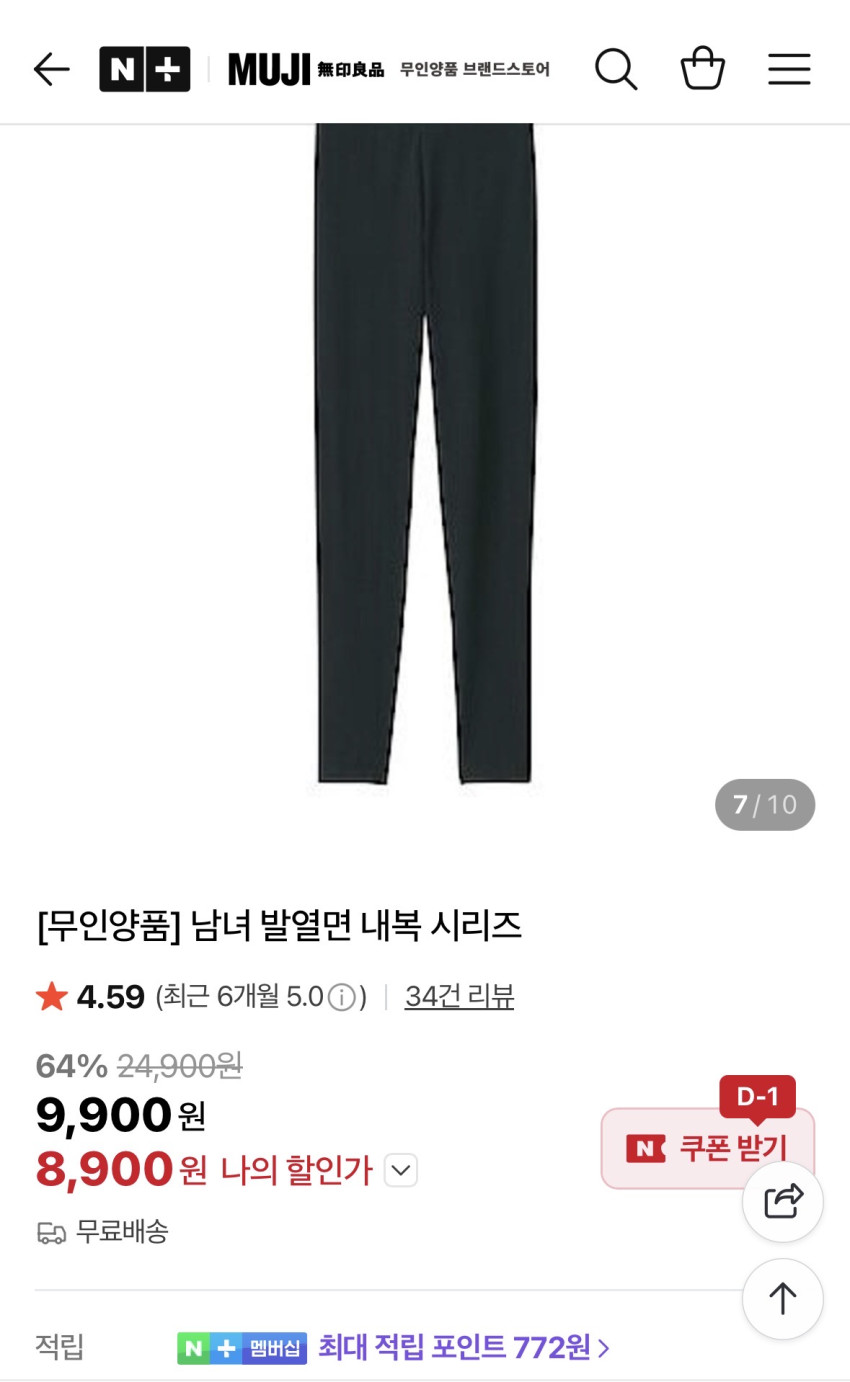Open the leggings product image
Viewport: 850px width, 1382px height.
[x=425, y=455]
